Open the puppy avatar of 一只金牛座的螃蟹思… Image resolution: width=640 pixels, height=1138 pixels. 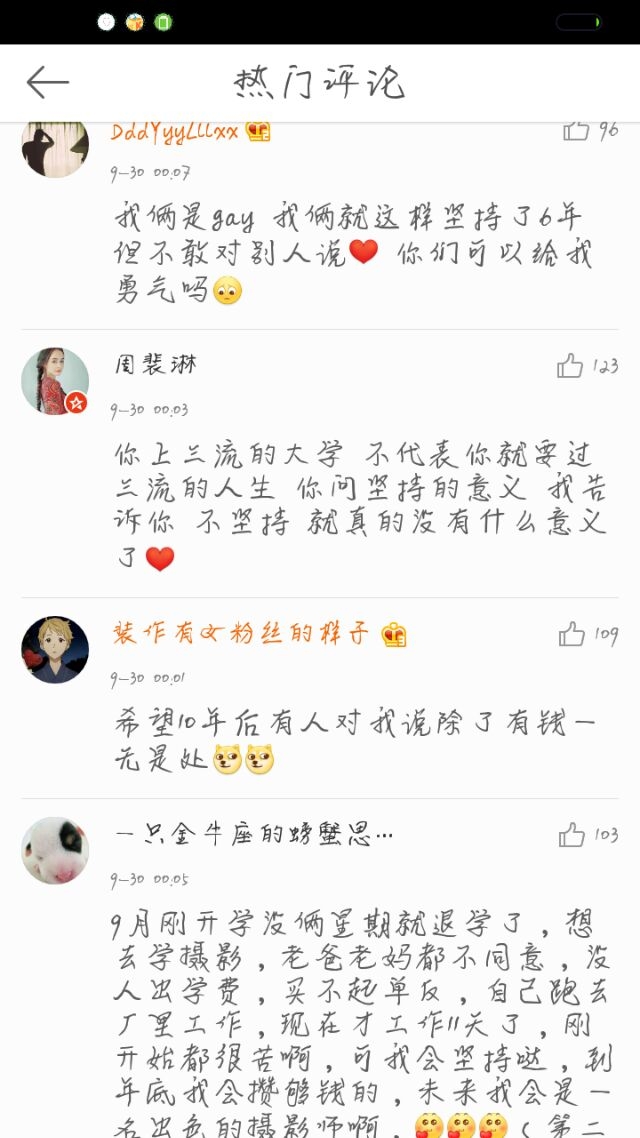coord(55,851)
